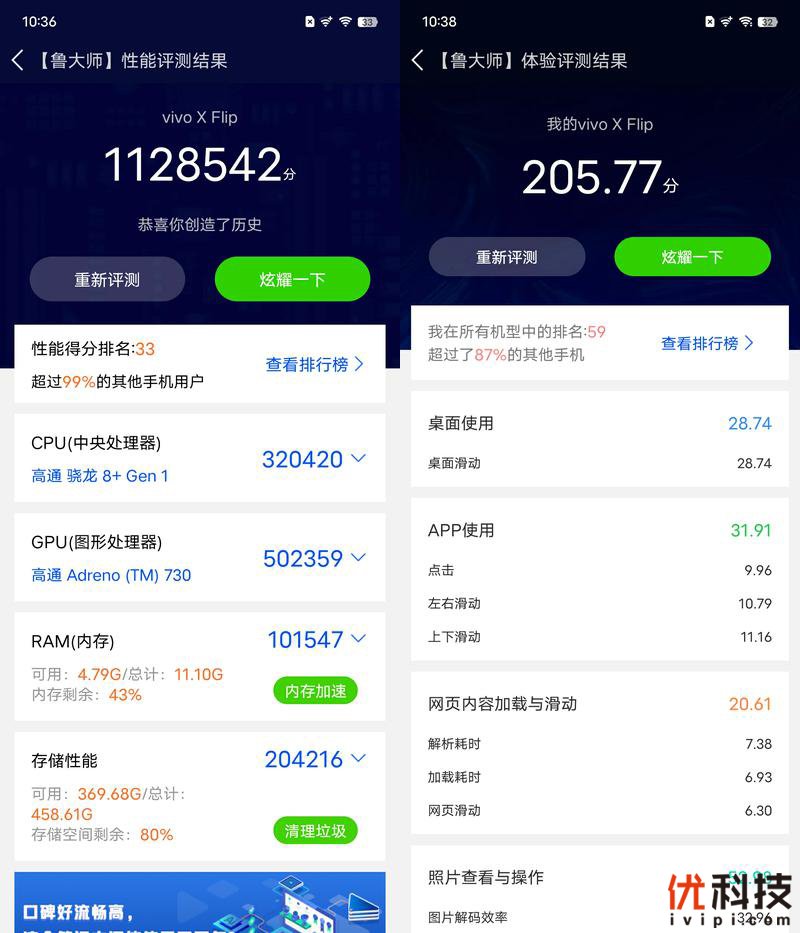Tap 清理垃圾 to clean storage
The height and width of the screenshot is (933, 800).
315,830
